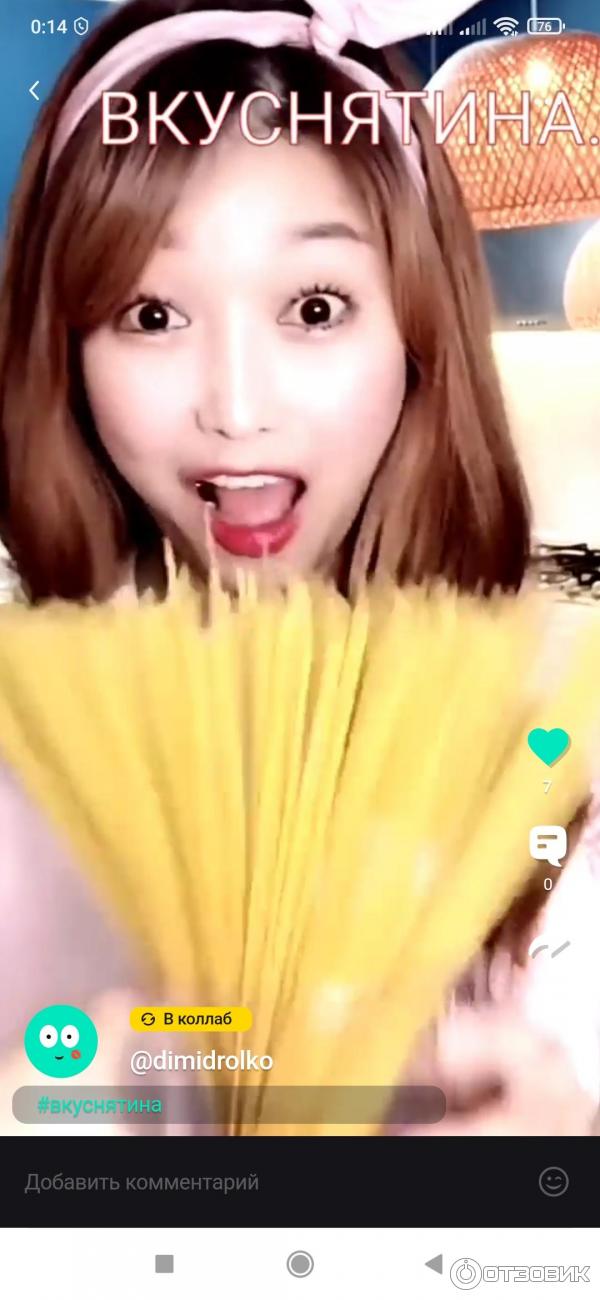The height and width of the screenshot is (1300, 600).
Task: Open the #вкуснятина hashtag
Action: [99, 1105]
